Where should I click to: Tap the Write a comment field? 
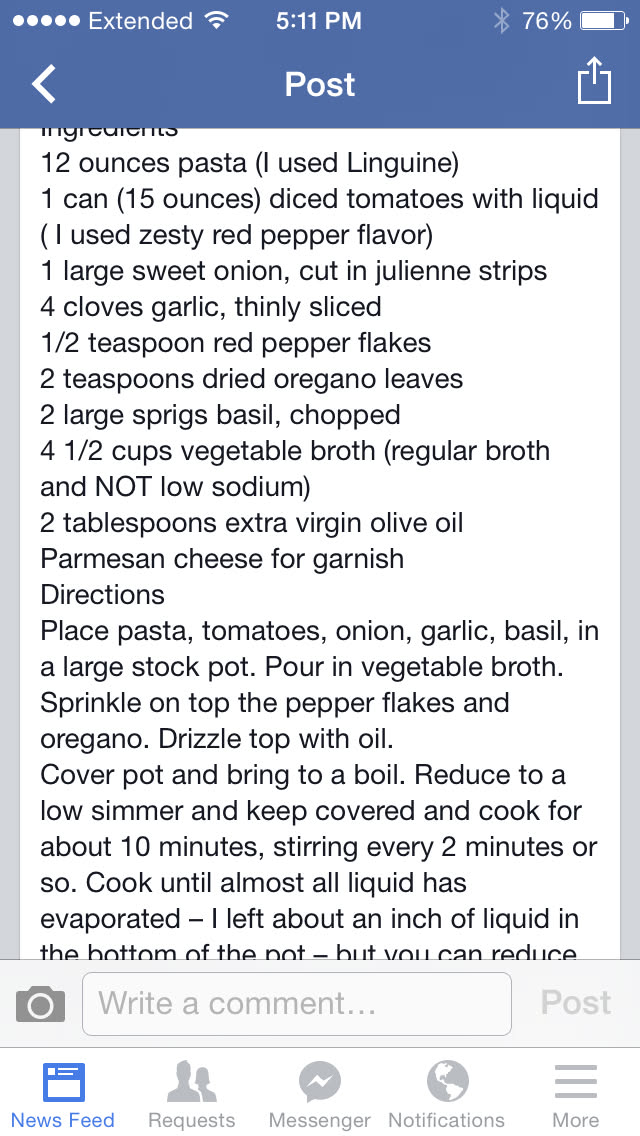point(296,1003)
